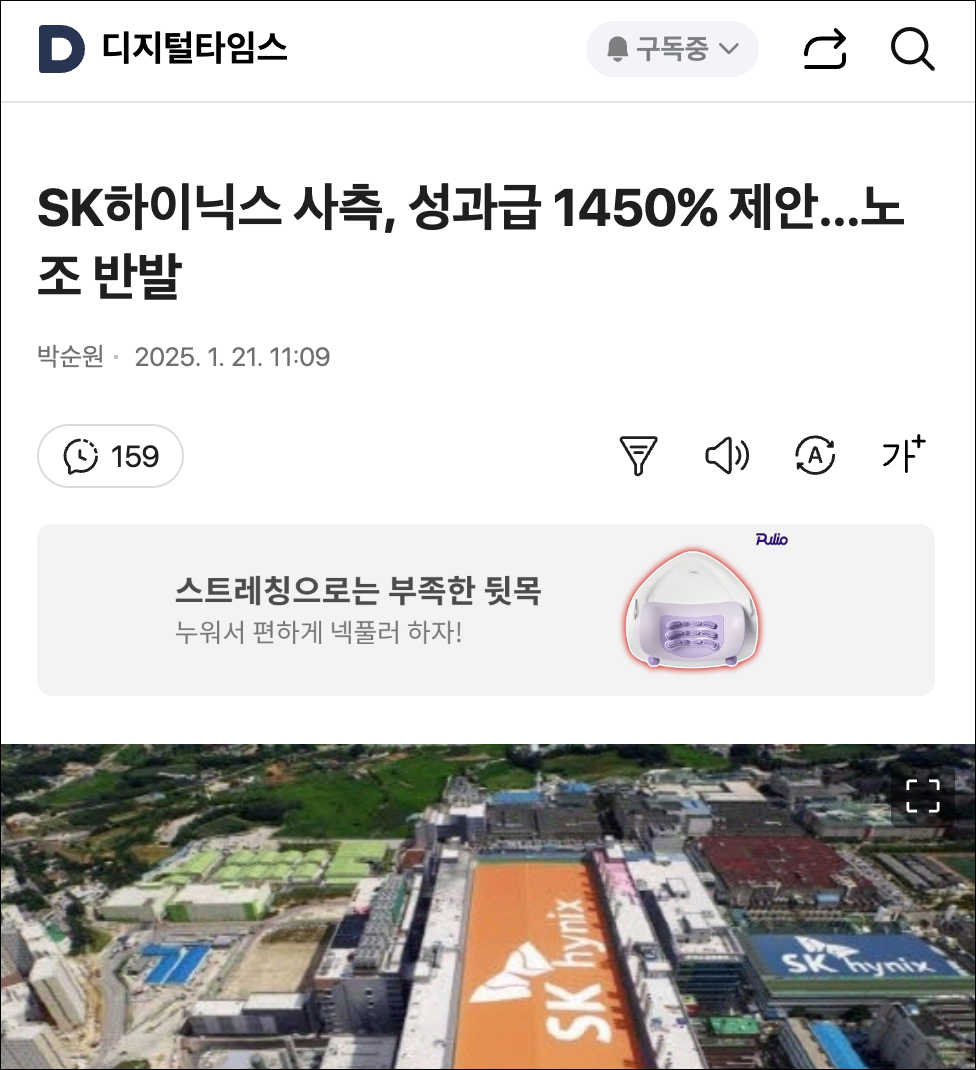Click the share icon at the top
976x1070 pixels.
825,50
